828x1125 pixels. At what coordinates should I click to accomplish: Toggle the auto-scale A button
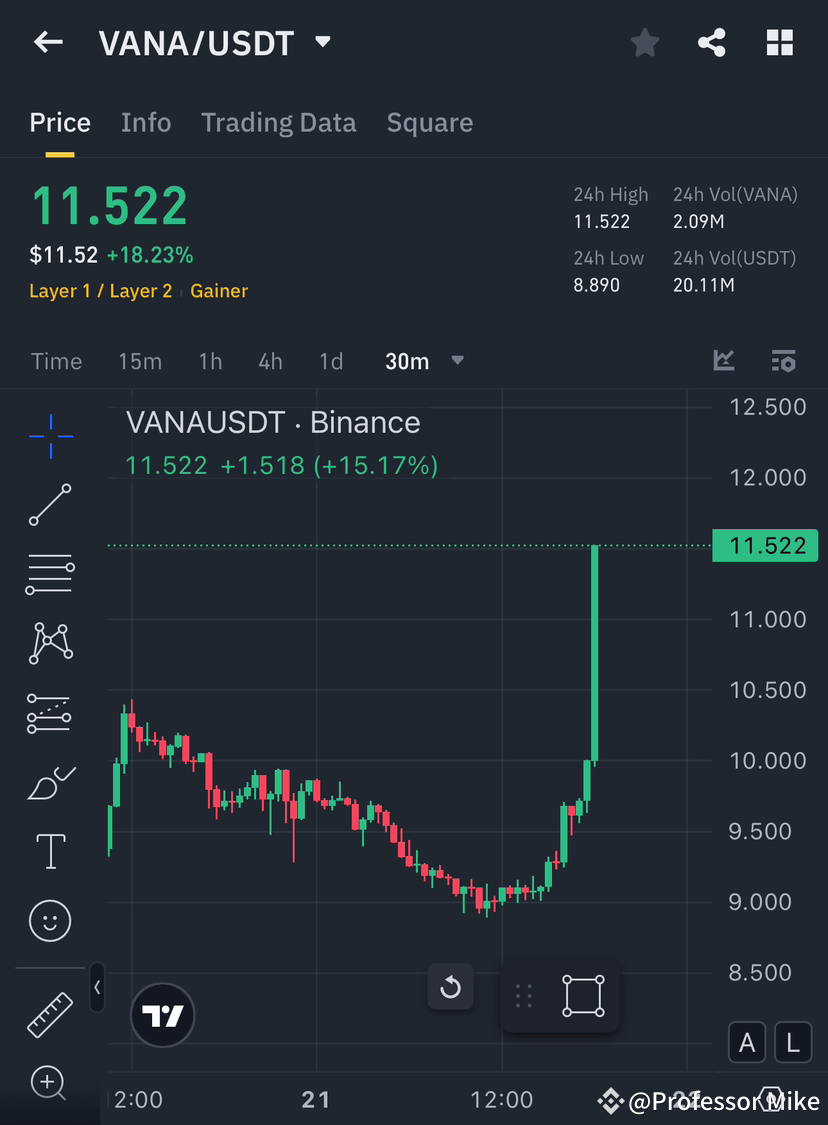(747, 1042)
